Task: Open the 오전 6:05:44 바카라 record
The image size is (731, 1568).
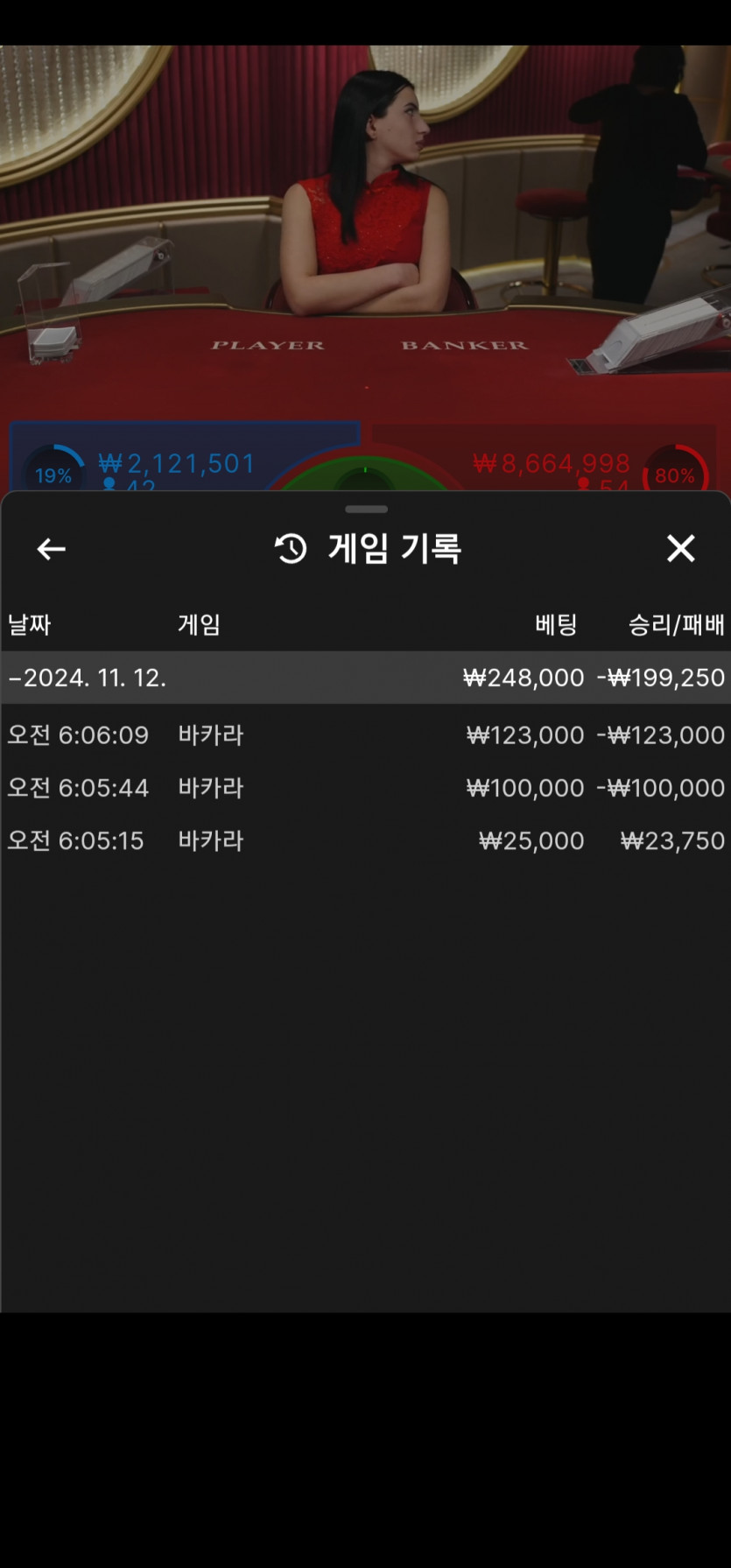Action: coord(365,787)
